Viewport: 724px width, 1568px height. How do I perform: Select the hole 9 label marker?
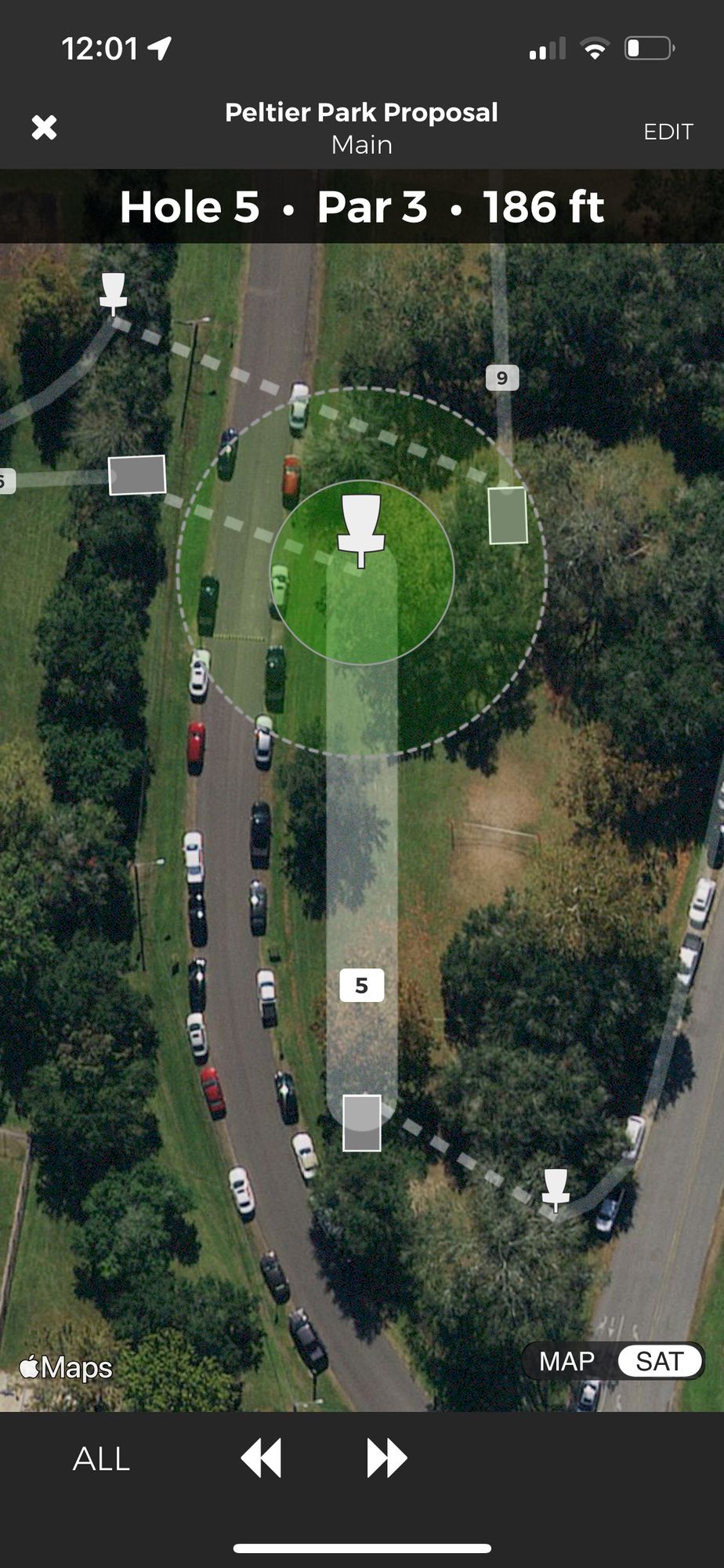click(x=502, y=378)
